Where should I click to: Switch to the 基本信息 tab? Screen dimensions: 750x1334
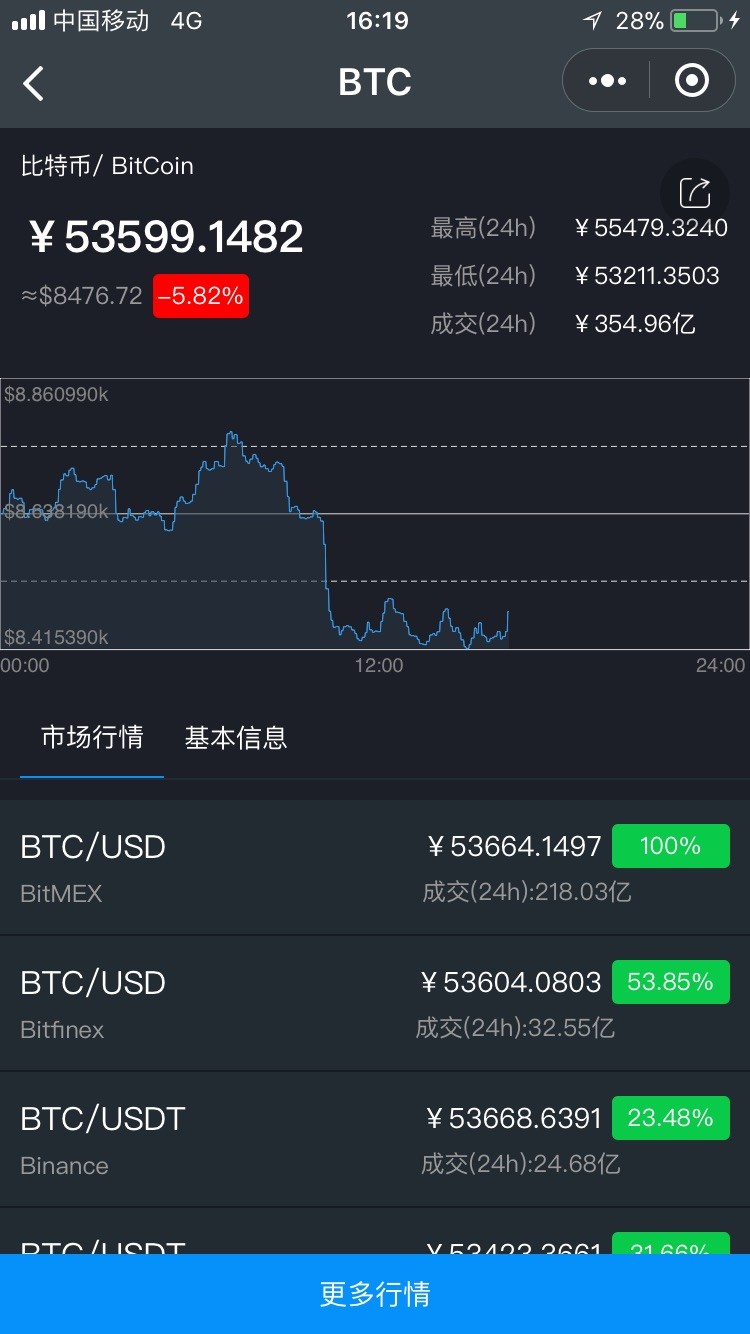pyautogui.click(x=236, y=738)
